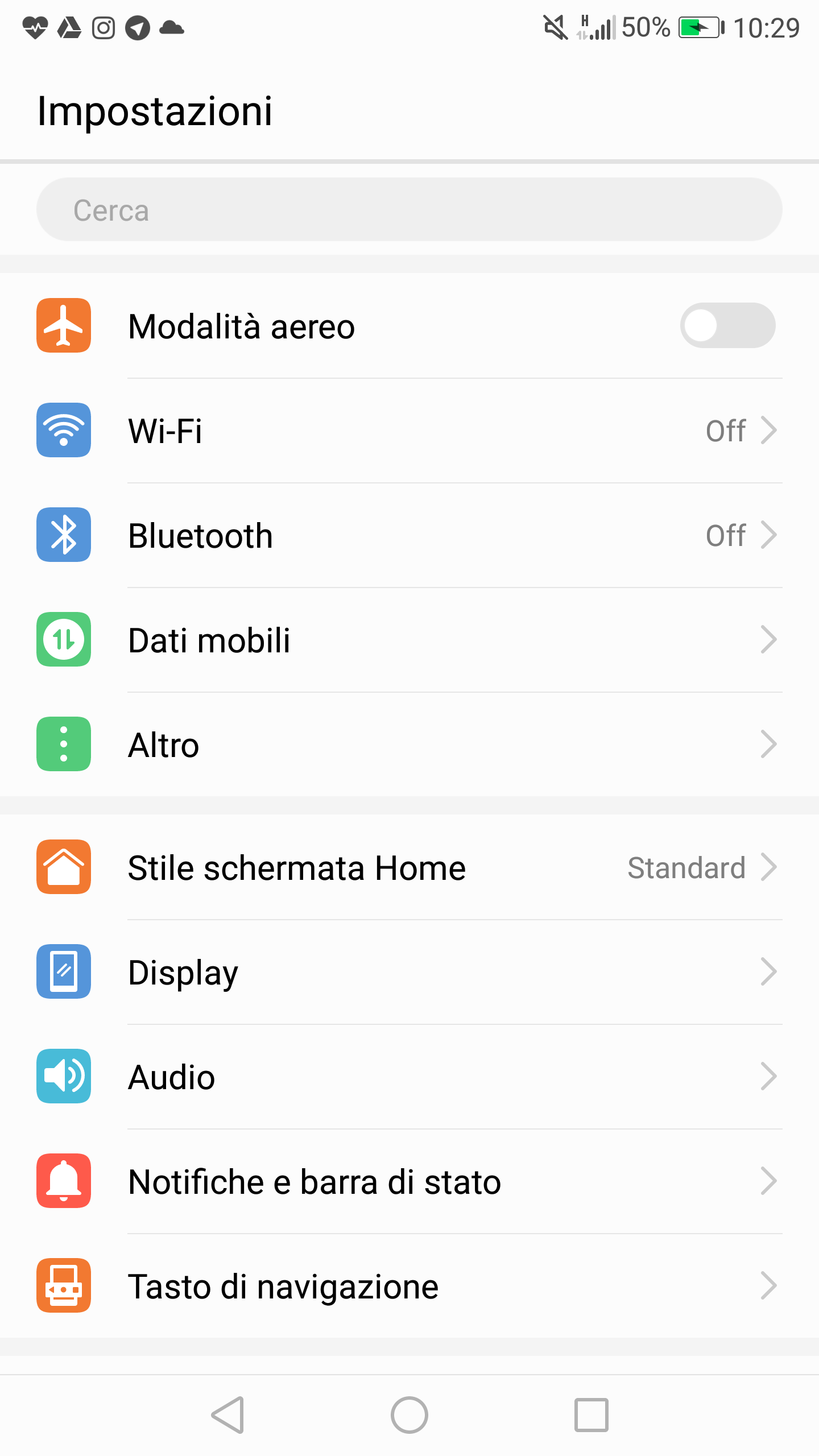Open Dati mobili settings
Viewport: 819px width, 1456px height.
[x=409, y=640]
